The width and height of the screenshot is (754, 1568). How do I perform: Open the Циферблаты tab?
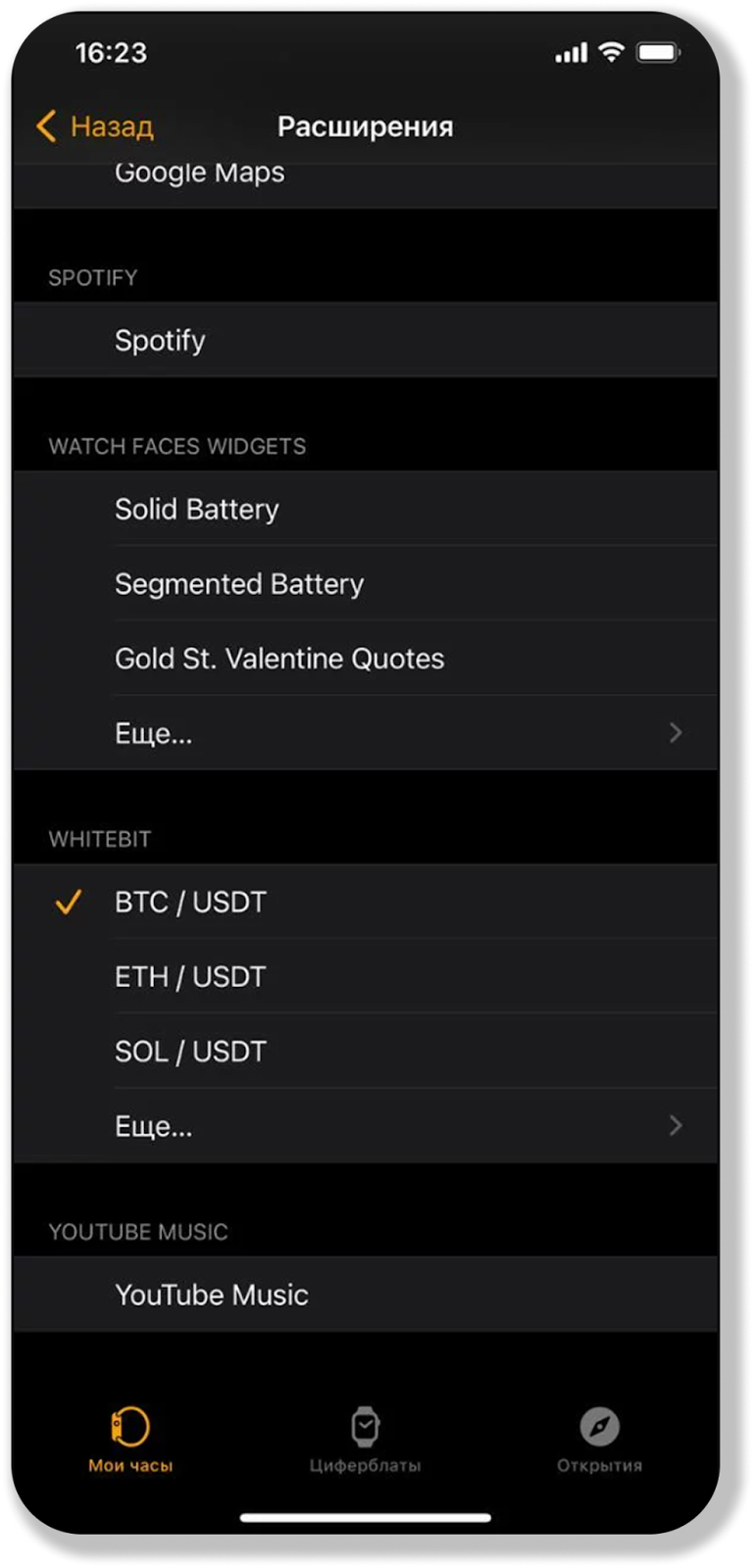[x=365, y=1439]
